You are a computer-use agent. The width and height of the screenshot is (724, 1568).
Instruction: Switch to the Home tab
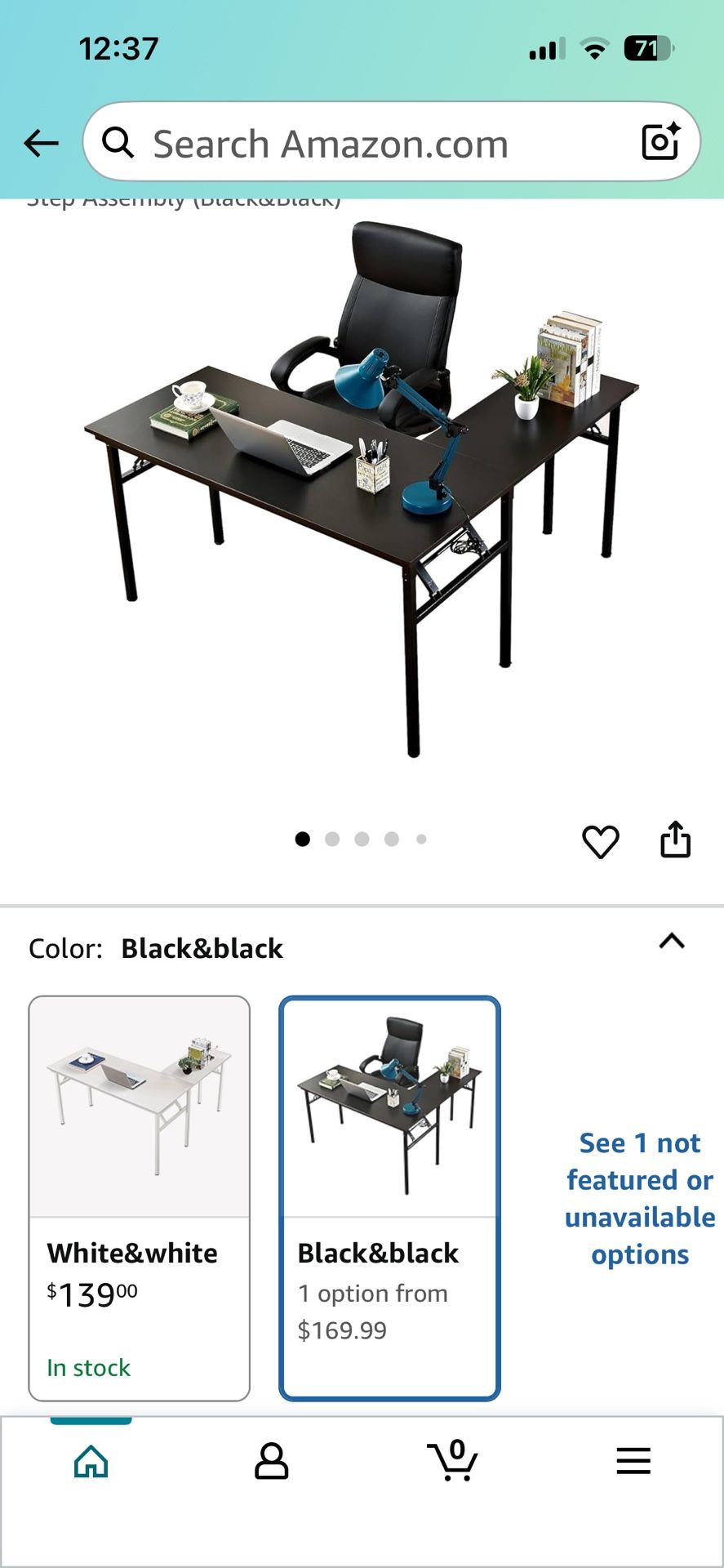[x=91, y=1461]
